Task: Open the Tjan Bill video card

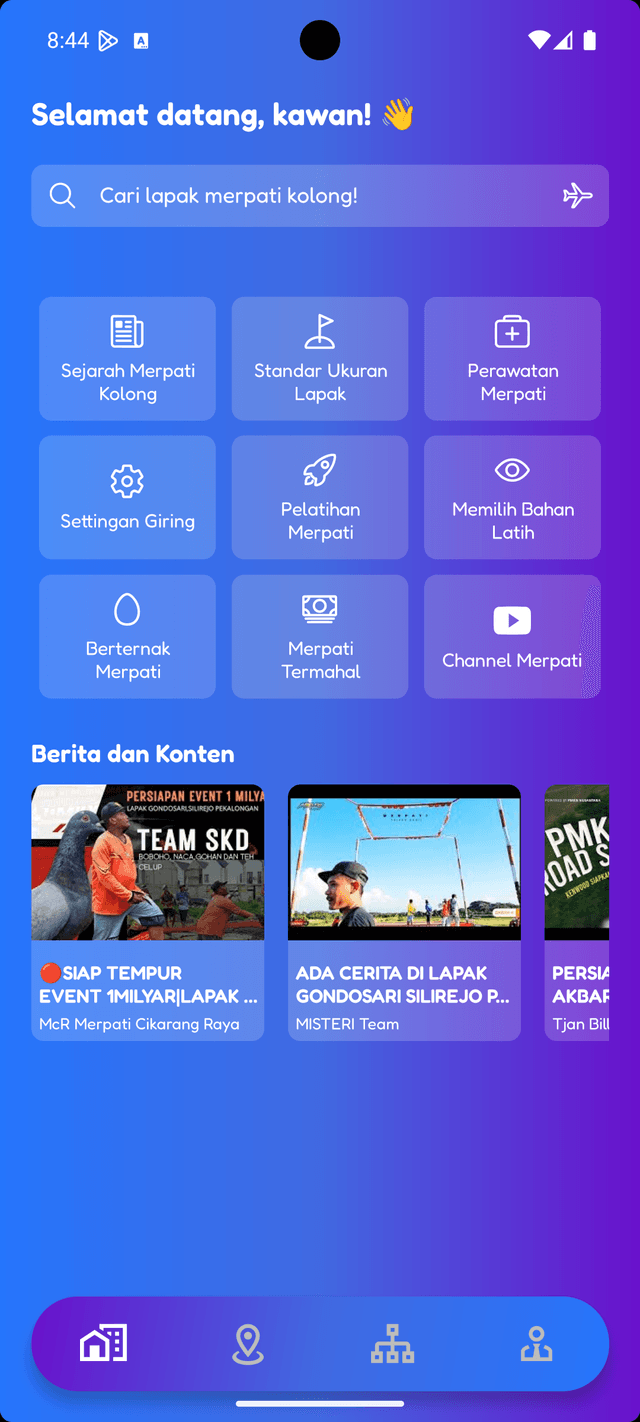Action: (x=577, y=912)
